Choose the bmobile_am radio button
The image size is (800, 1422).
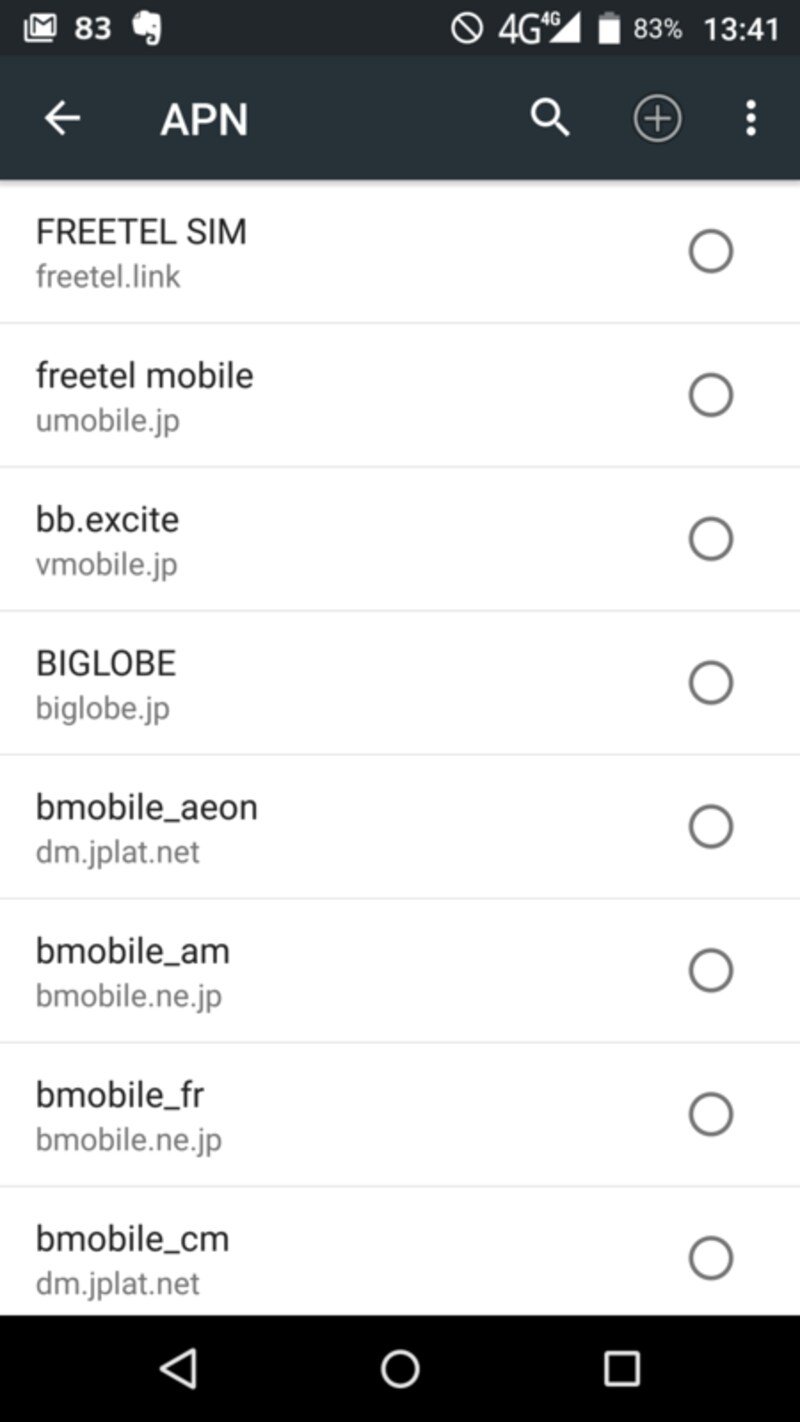point(711,971)
